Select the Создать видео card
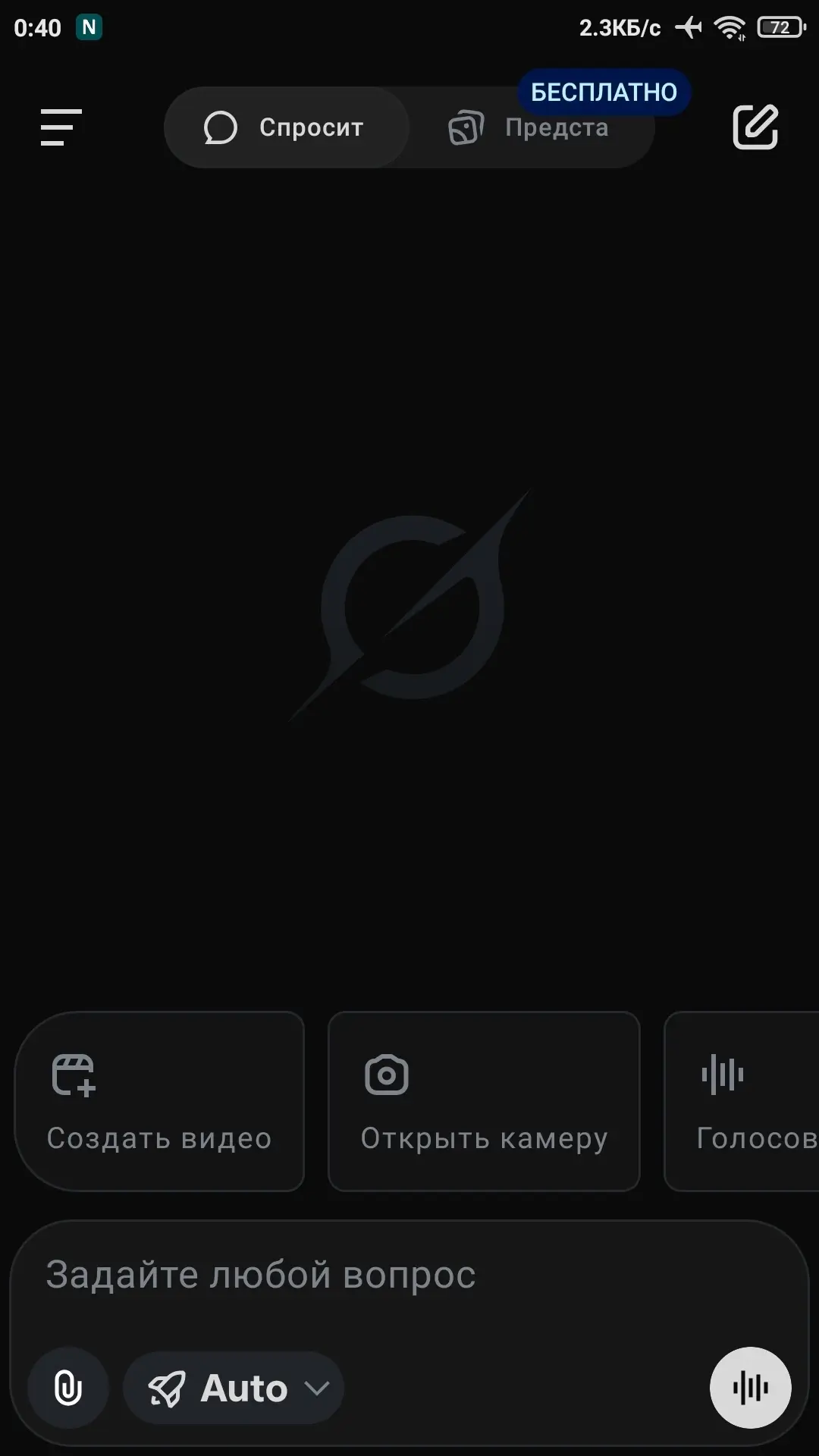This screenshot has width=819, height=1456. tap(159, 1101)
